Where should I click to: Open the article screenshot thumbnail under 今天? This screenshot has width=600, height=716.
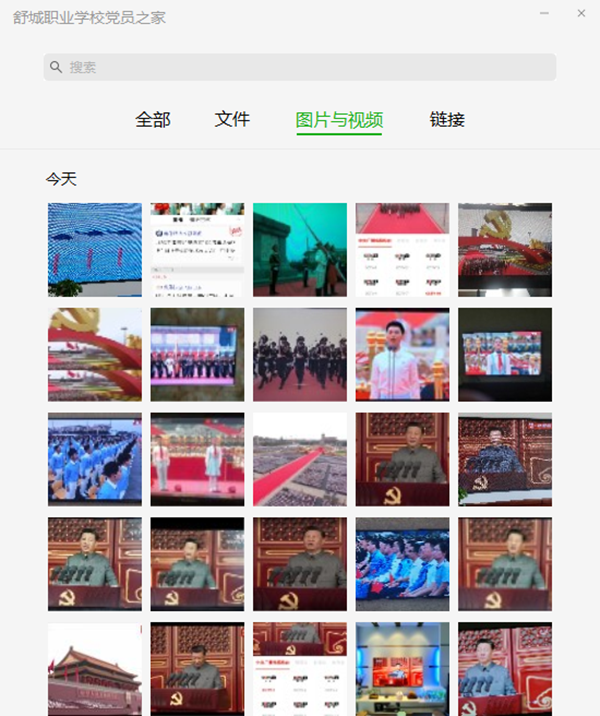(x=197, y=250)
